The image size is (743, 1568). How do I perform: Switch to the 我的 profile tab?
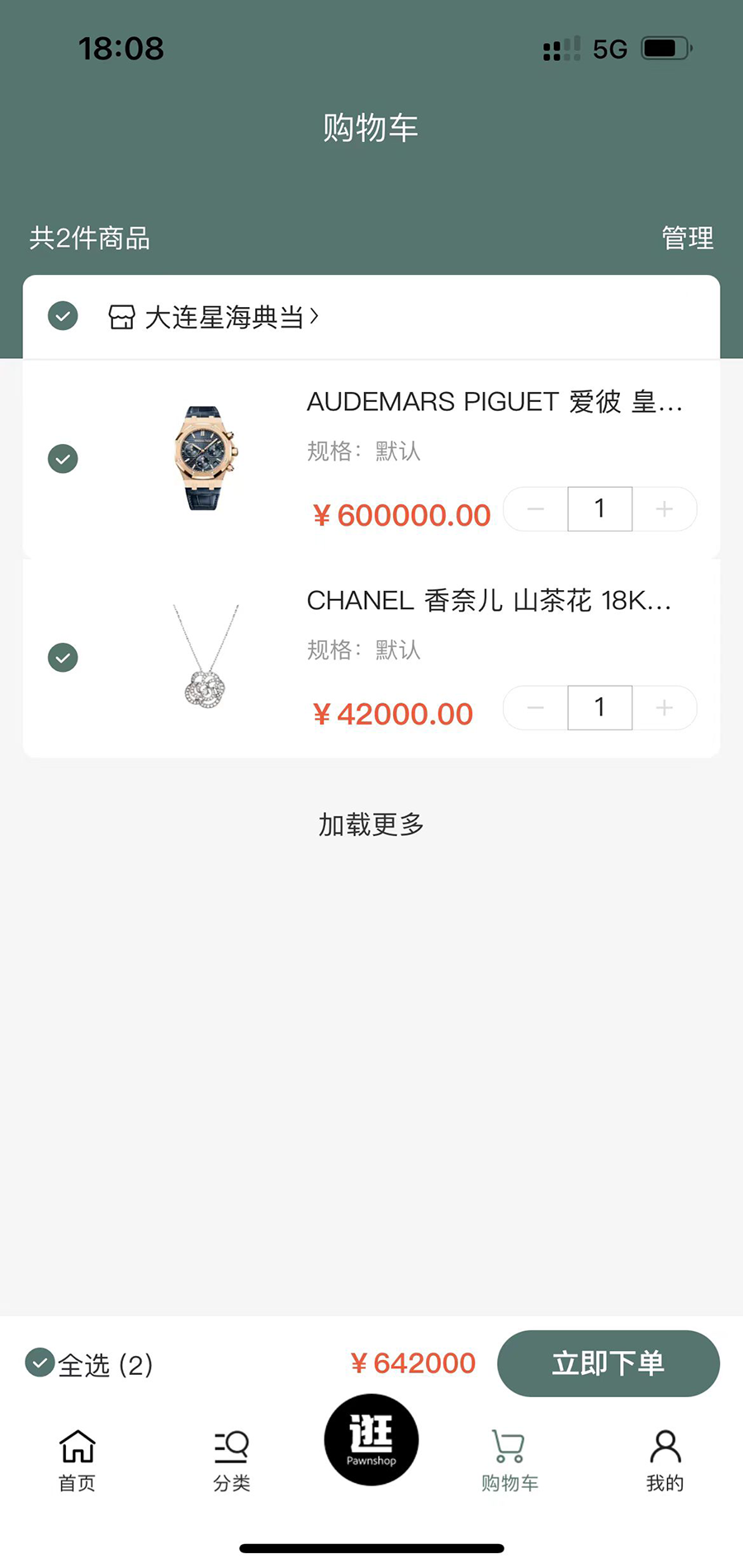click(x=665, y=1461)
